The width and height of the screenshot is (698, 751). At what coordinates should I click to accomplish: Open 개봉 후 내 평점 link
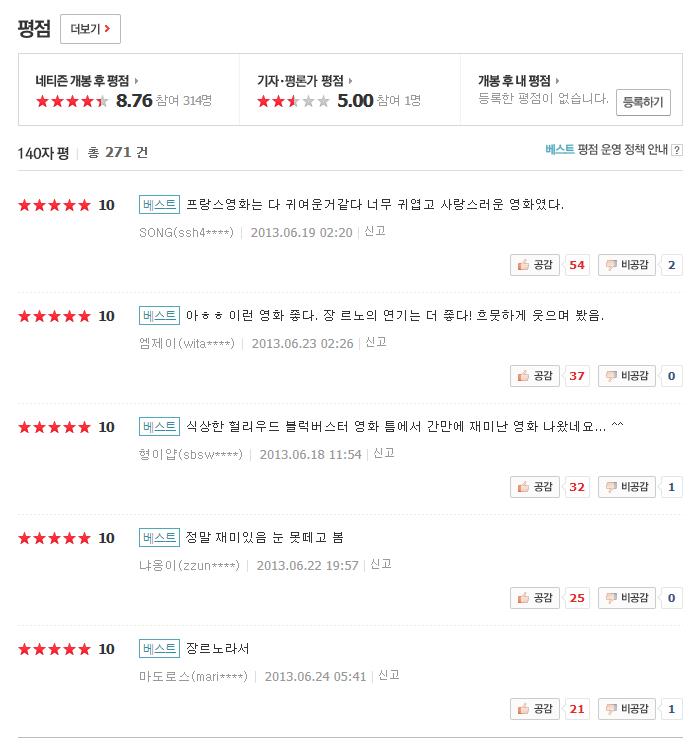point(518,80)
